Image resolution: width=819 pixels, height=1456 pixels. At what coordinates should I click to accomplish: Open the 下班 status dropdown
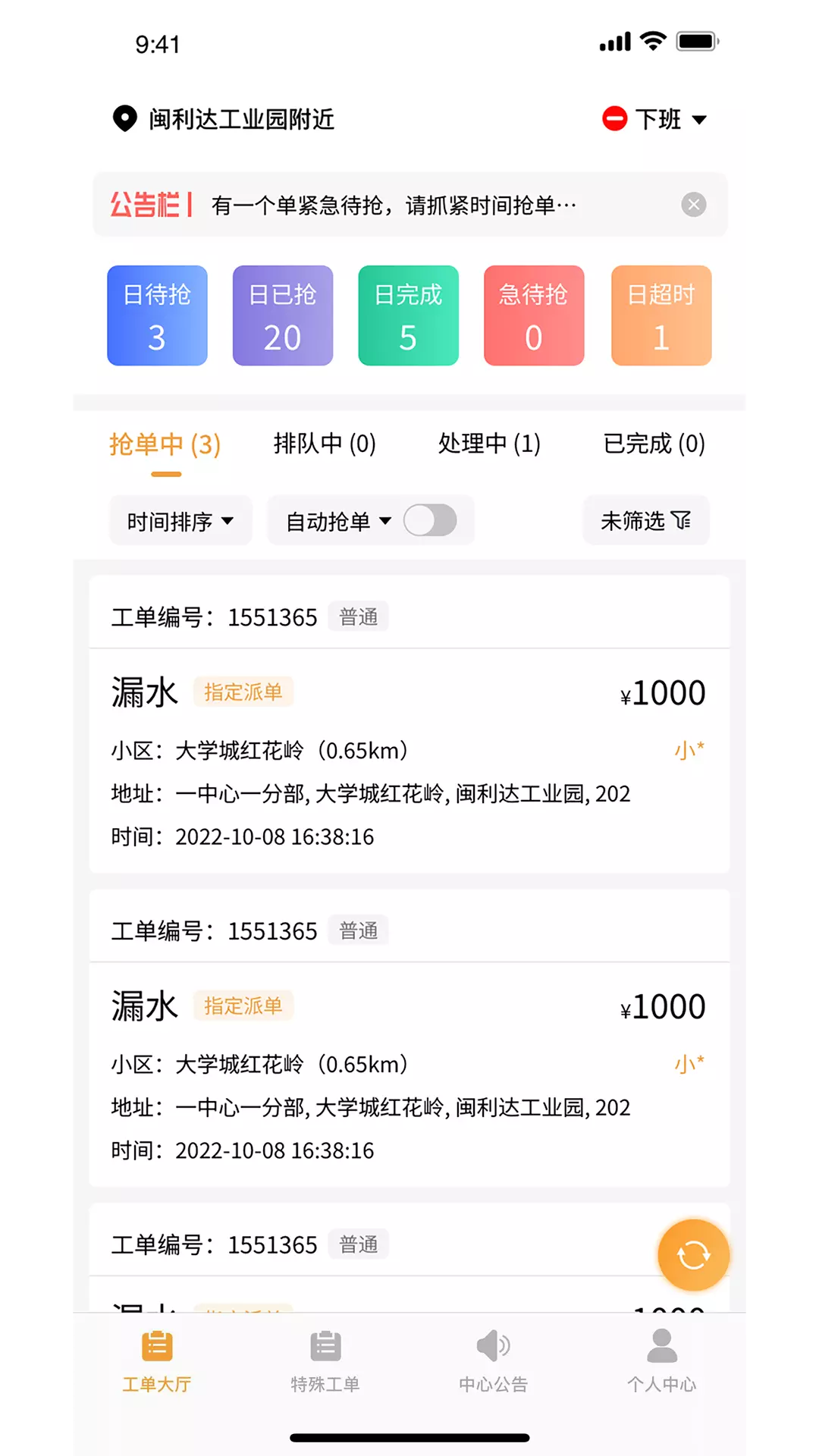[x=654, y=119]
